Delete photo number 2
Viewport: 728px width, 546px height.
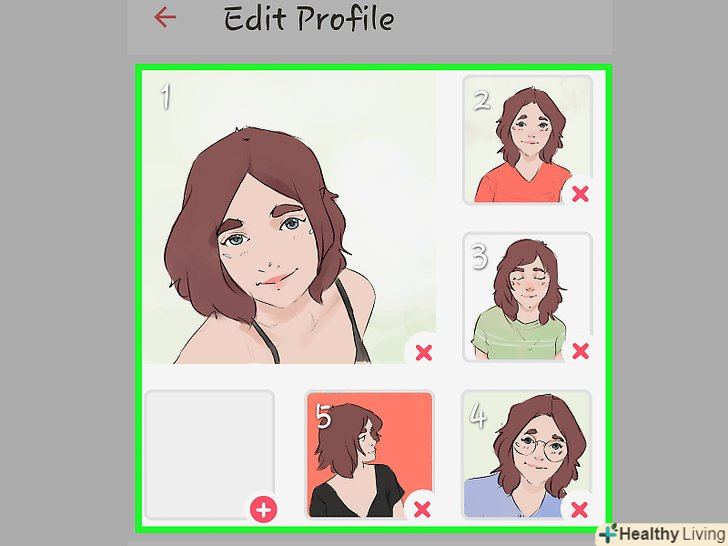click(x=580, y=193)
